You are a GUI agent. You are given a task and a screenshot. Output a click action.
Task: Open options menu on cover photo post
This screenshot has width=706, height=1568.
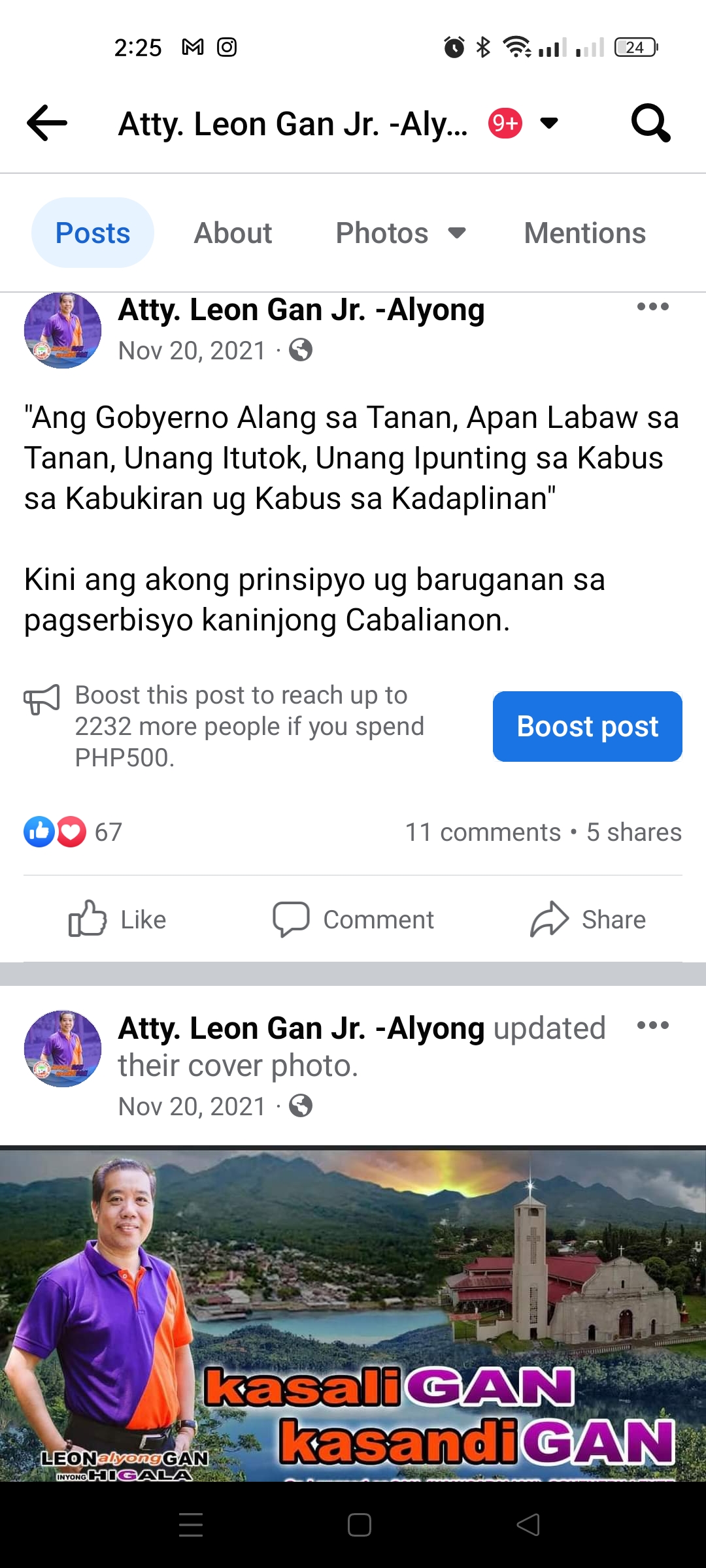click(652, 1026)
